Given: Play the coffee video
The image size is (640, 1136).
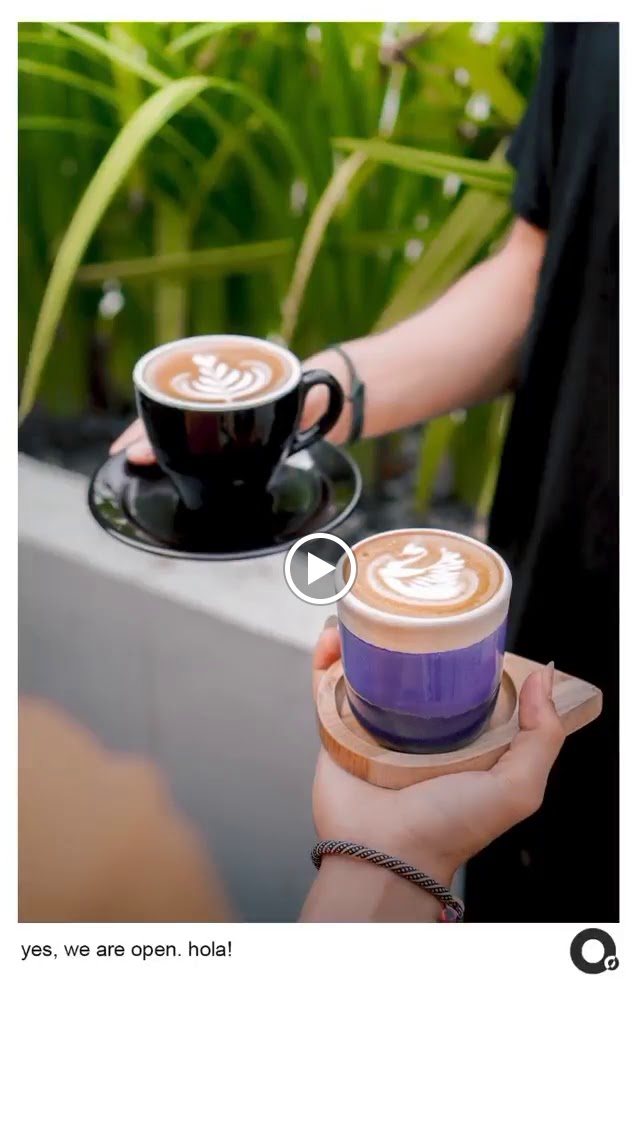Looking at the screenshot, I should coord(320,569).
